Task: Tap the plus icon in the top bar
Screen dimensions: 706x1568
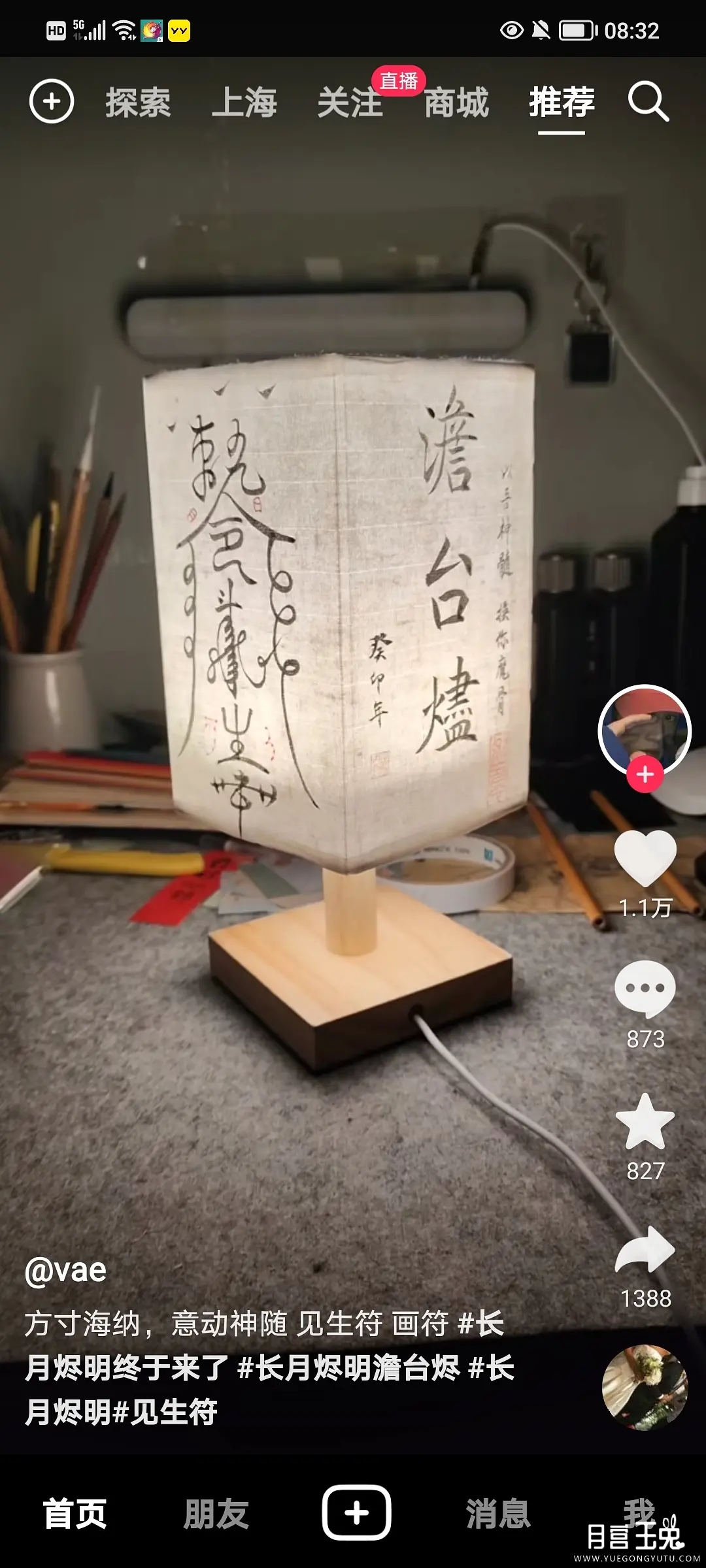Action: pyautogui.click(x=52, y=102)
